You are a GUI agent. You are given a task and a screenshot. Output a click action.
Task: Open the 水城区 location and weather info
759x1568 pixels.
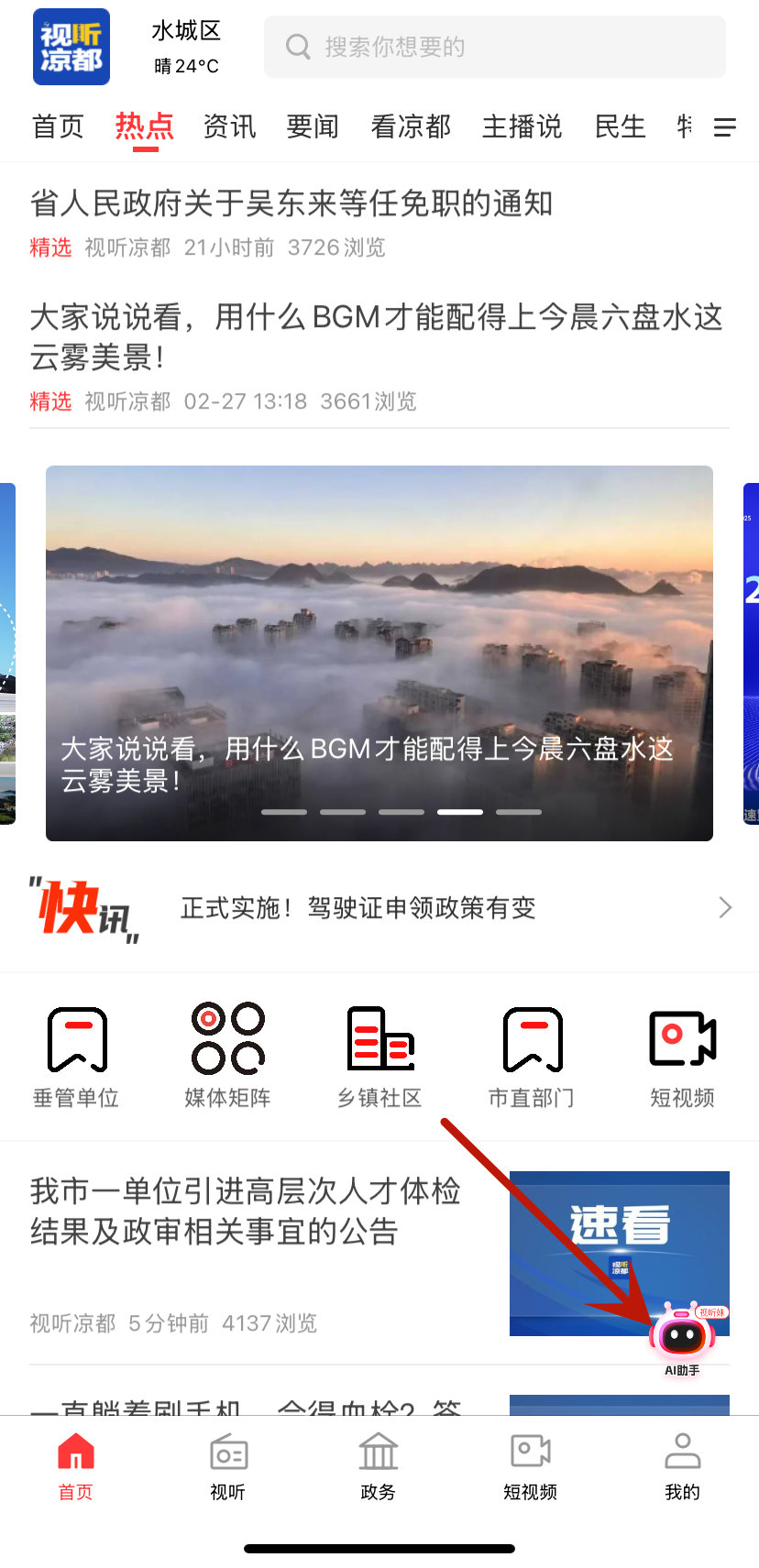coord(186,48)
